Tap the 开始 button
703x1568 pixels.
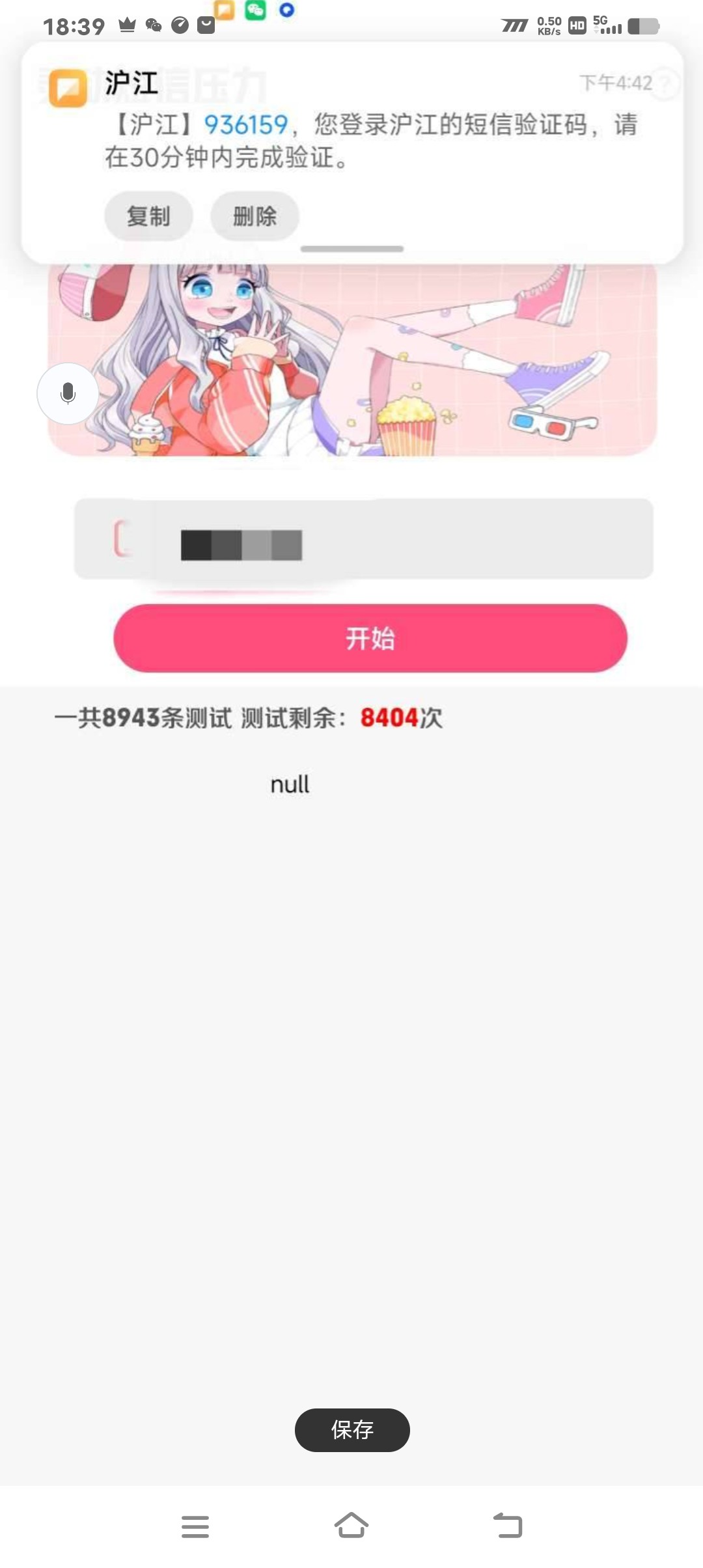click(x=370, y=638)
